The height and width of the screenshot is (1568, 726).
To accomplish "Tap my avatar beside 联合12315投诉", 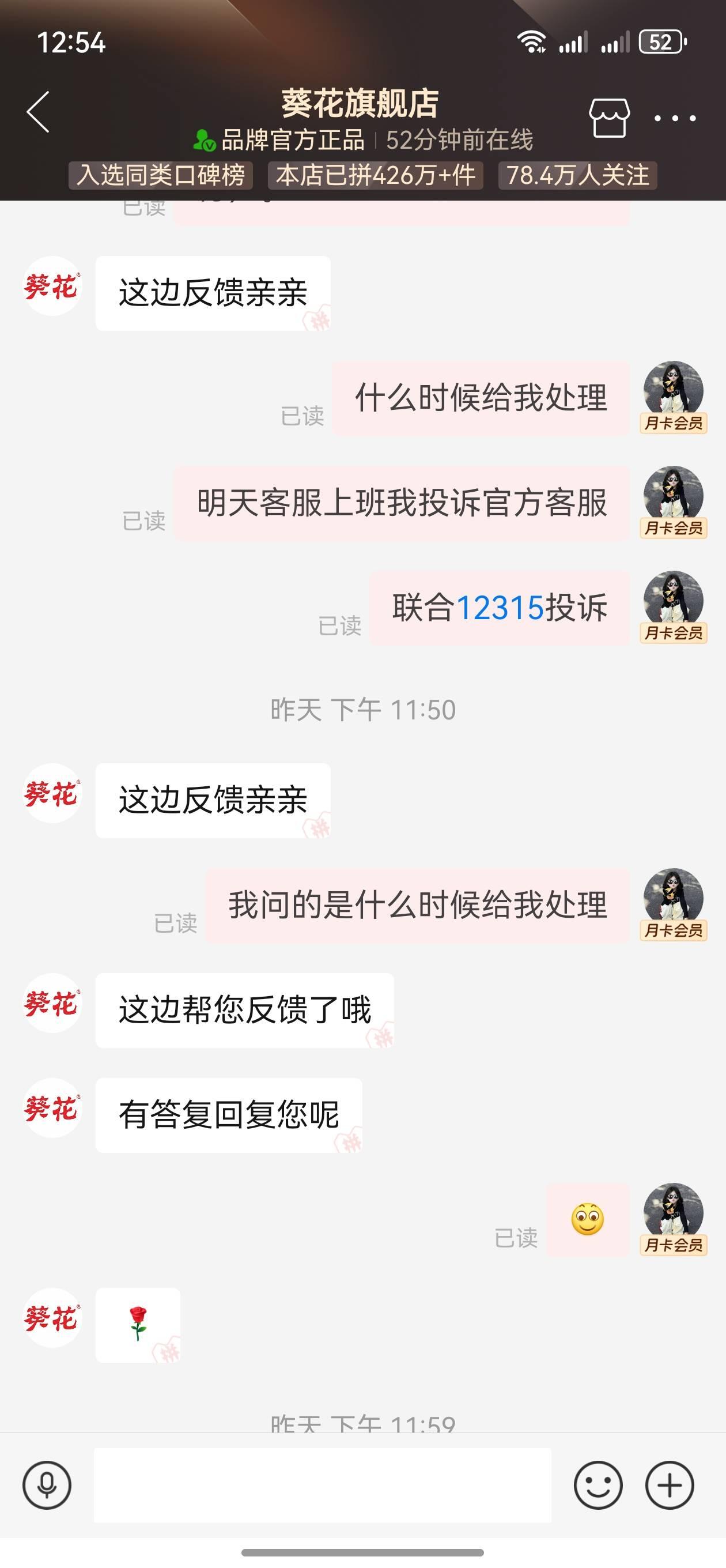I will [x=673, y=600].
